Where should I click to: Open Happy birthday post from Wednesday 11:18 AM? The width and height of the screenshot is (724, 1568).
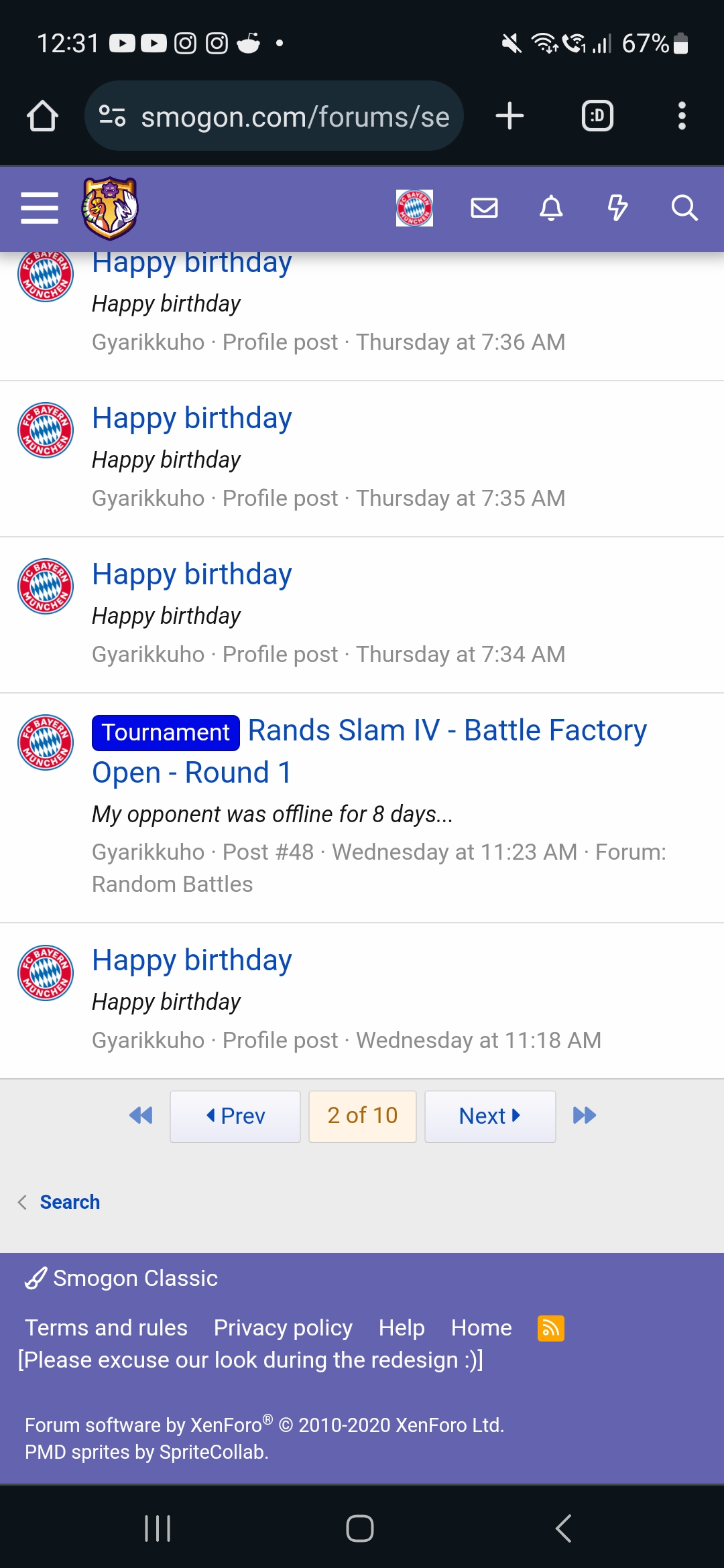coord(192,960)
